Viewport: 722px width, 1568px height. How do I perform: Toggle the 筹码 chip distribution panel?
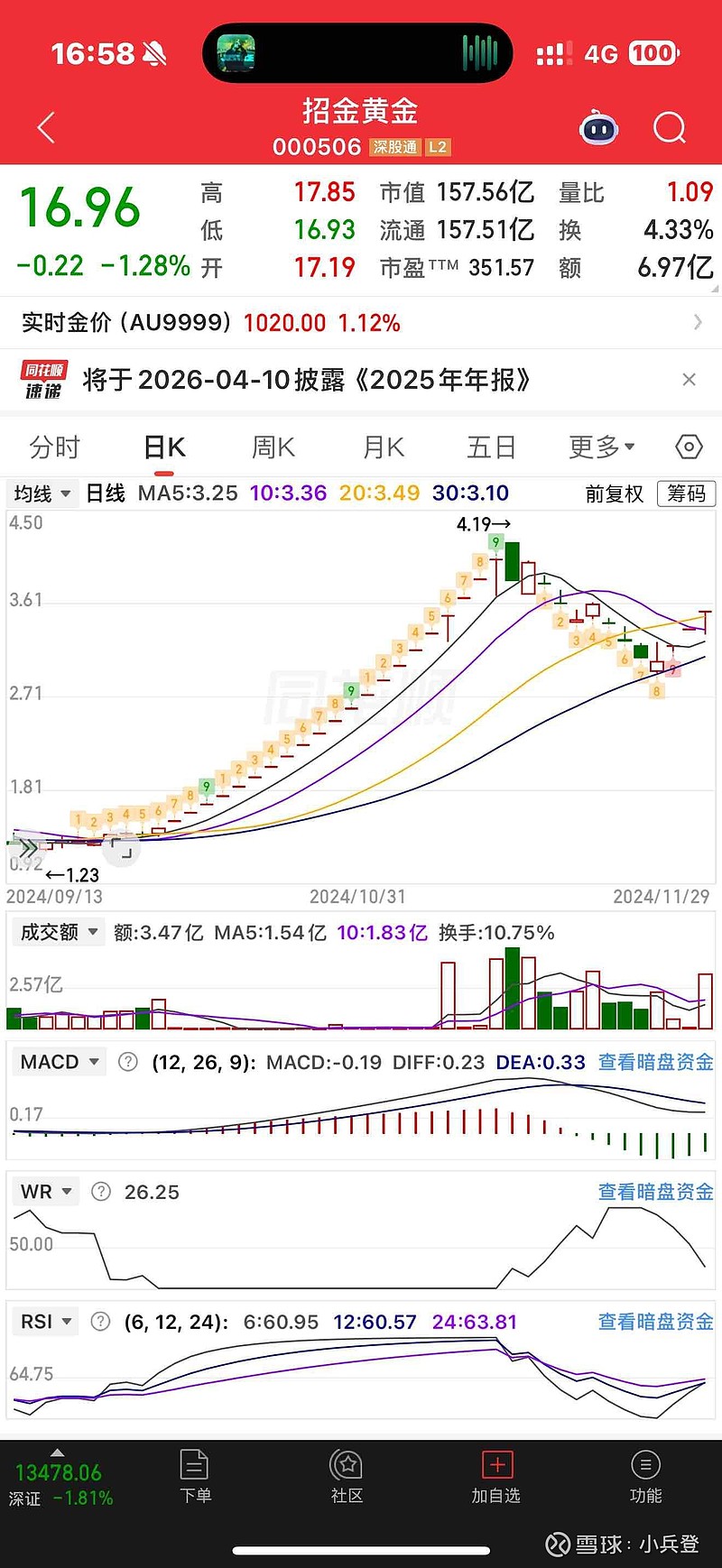pyautogui.click(x=685, y=494)
